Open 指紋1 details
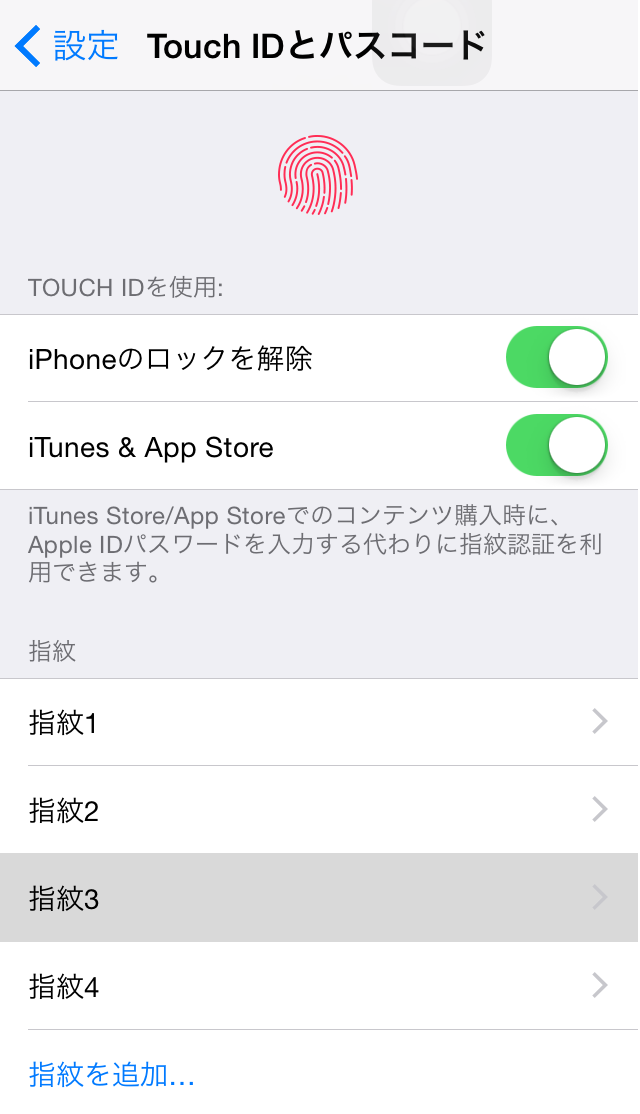This screenshot has width=640, height=1114. (320, 722)
